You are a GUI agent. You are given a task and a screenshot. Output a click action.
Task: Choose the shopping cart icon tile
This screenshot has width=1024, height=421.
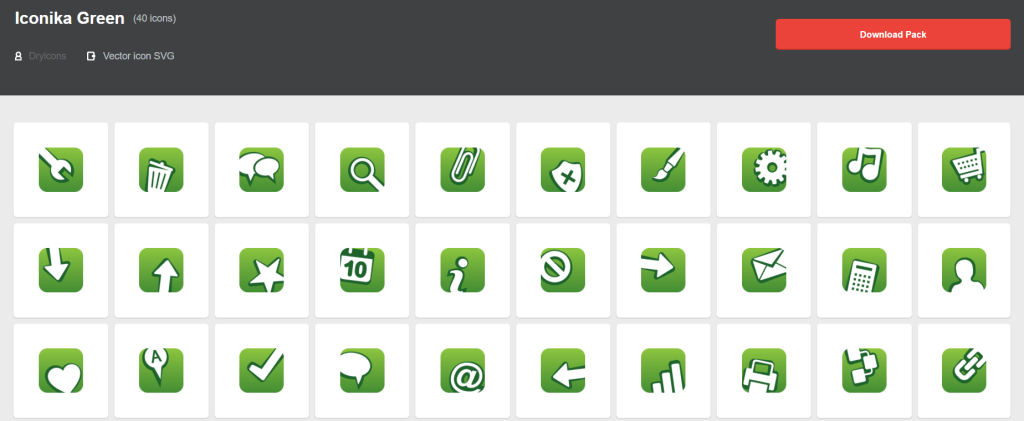pyautogui.click(x=965, y=169)
